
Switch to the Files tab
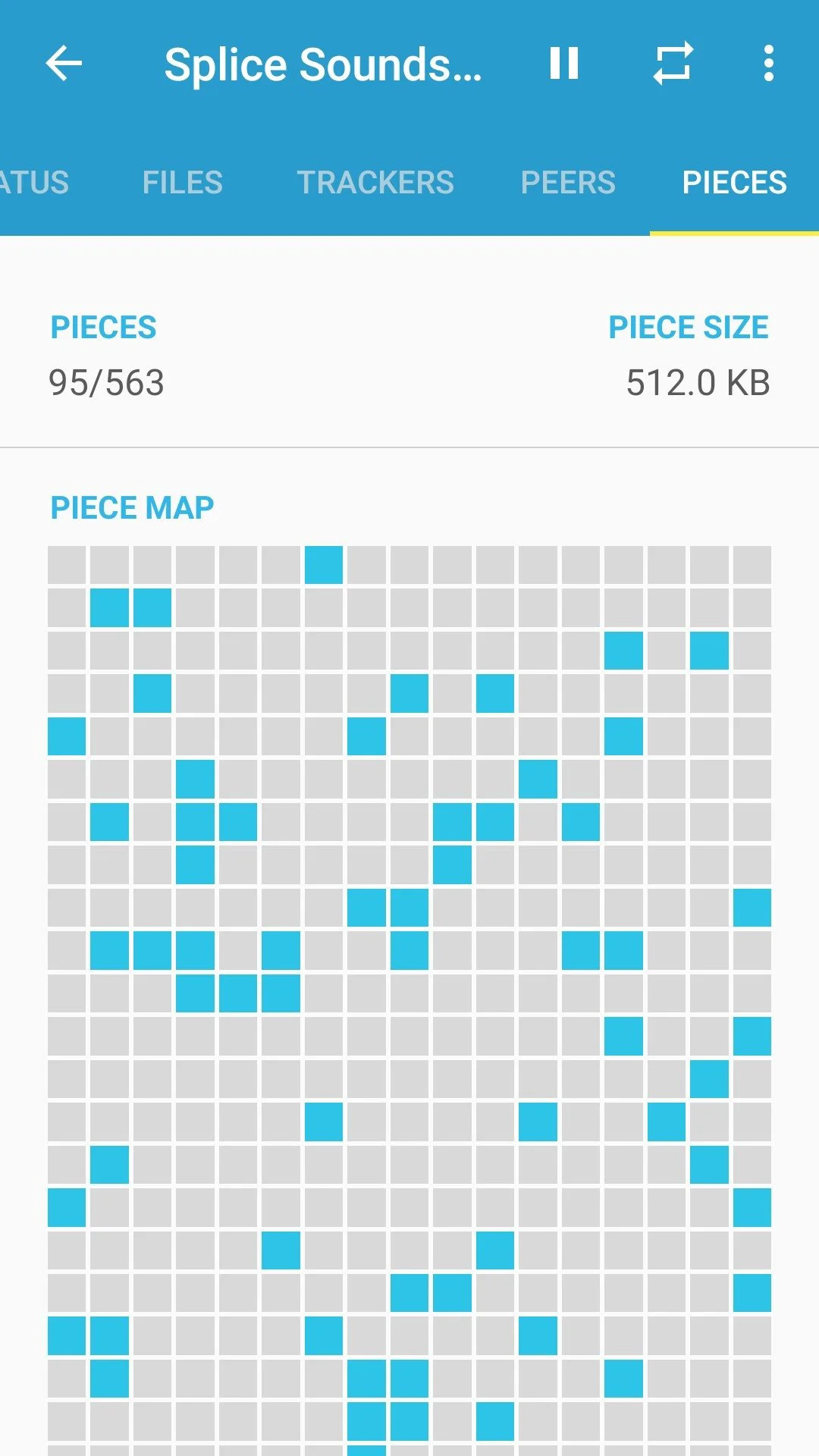(182, 183)
